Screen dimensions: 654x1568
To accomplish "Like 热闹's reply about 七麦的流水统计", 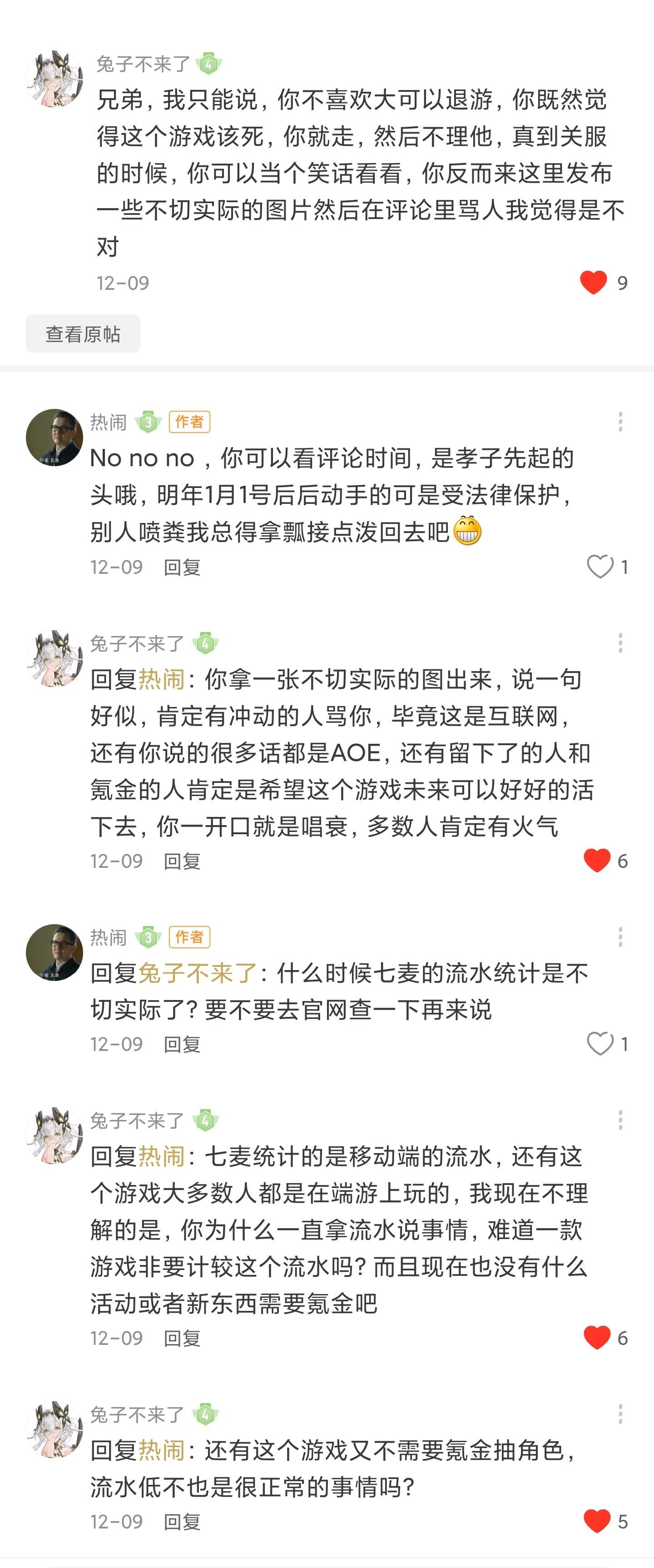I will pyautogui.click(x=600, y=1044).
